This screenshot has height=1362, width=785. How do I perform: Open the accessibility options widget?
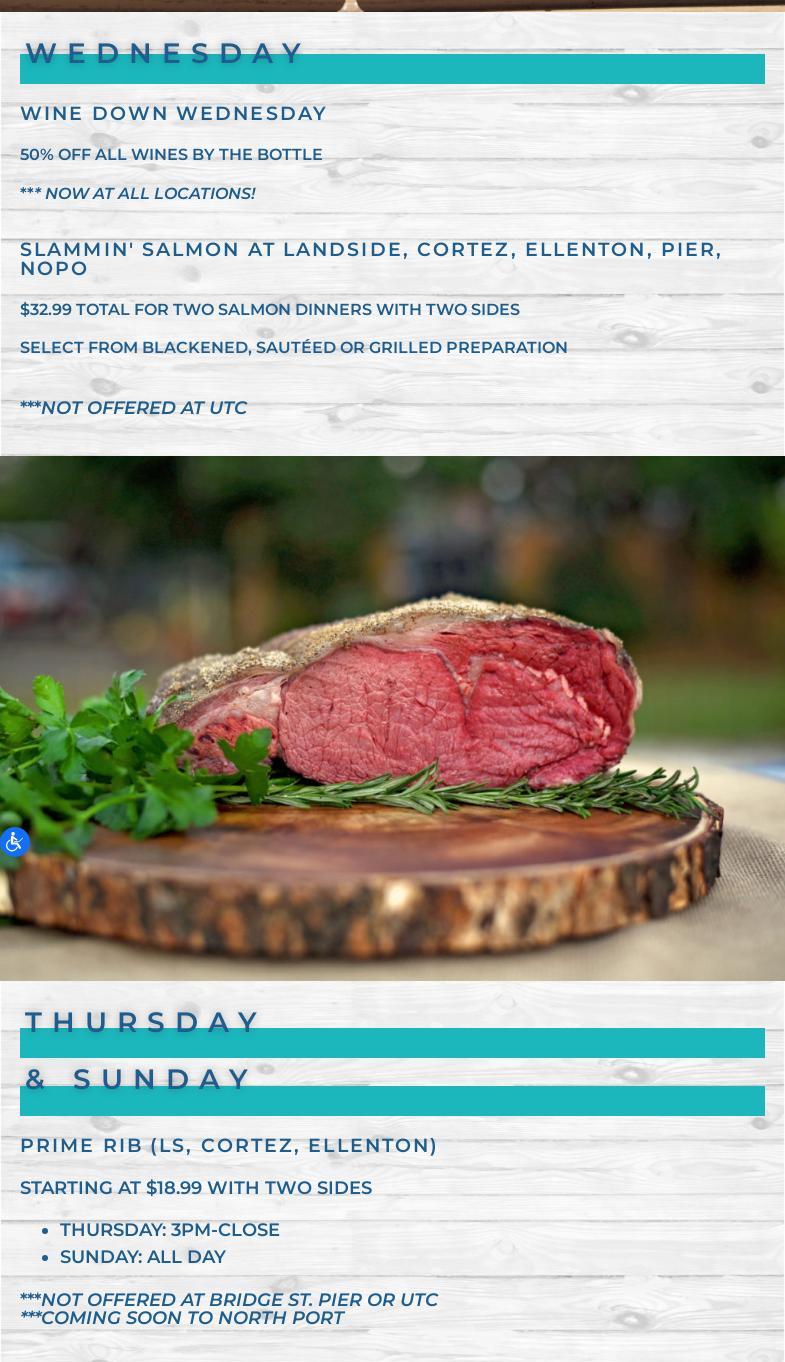14,842
